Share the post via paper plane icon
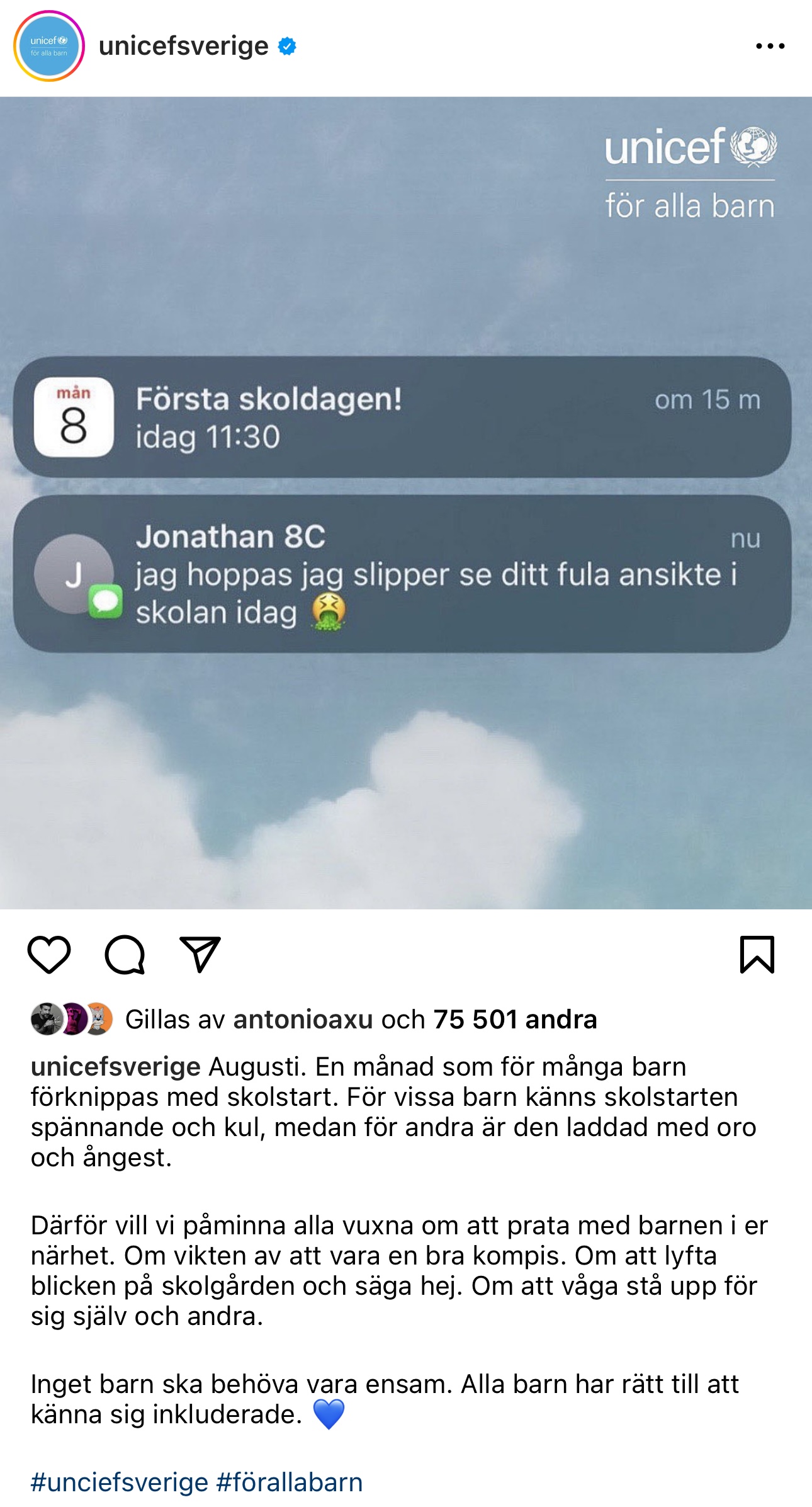Viewport: 812px width, 1507px height. pos(200,955)
